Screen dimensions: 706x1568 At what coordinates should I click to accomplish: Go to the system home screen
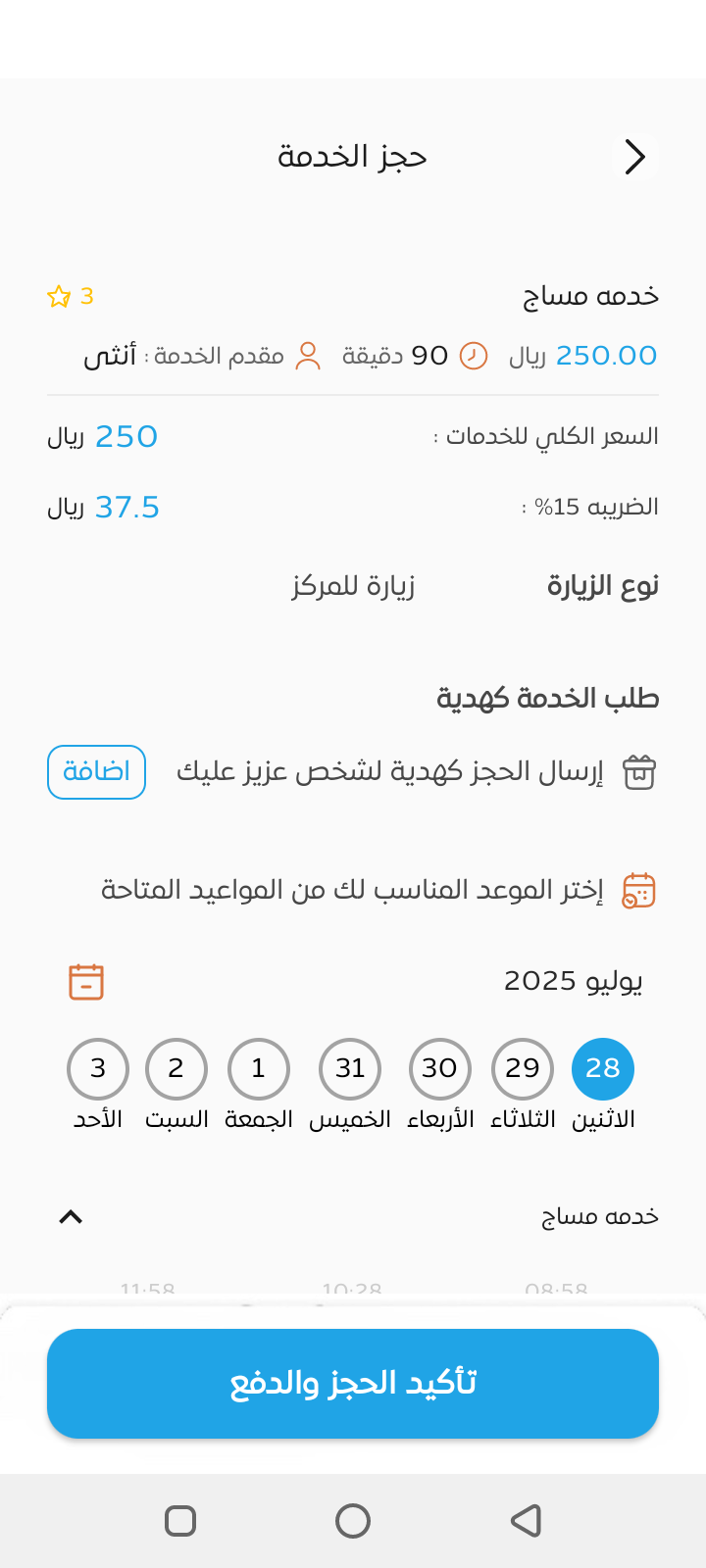coord(353,1521)
